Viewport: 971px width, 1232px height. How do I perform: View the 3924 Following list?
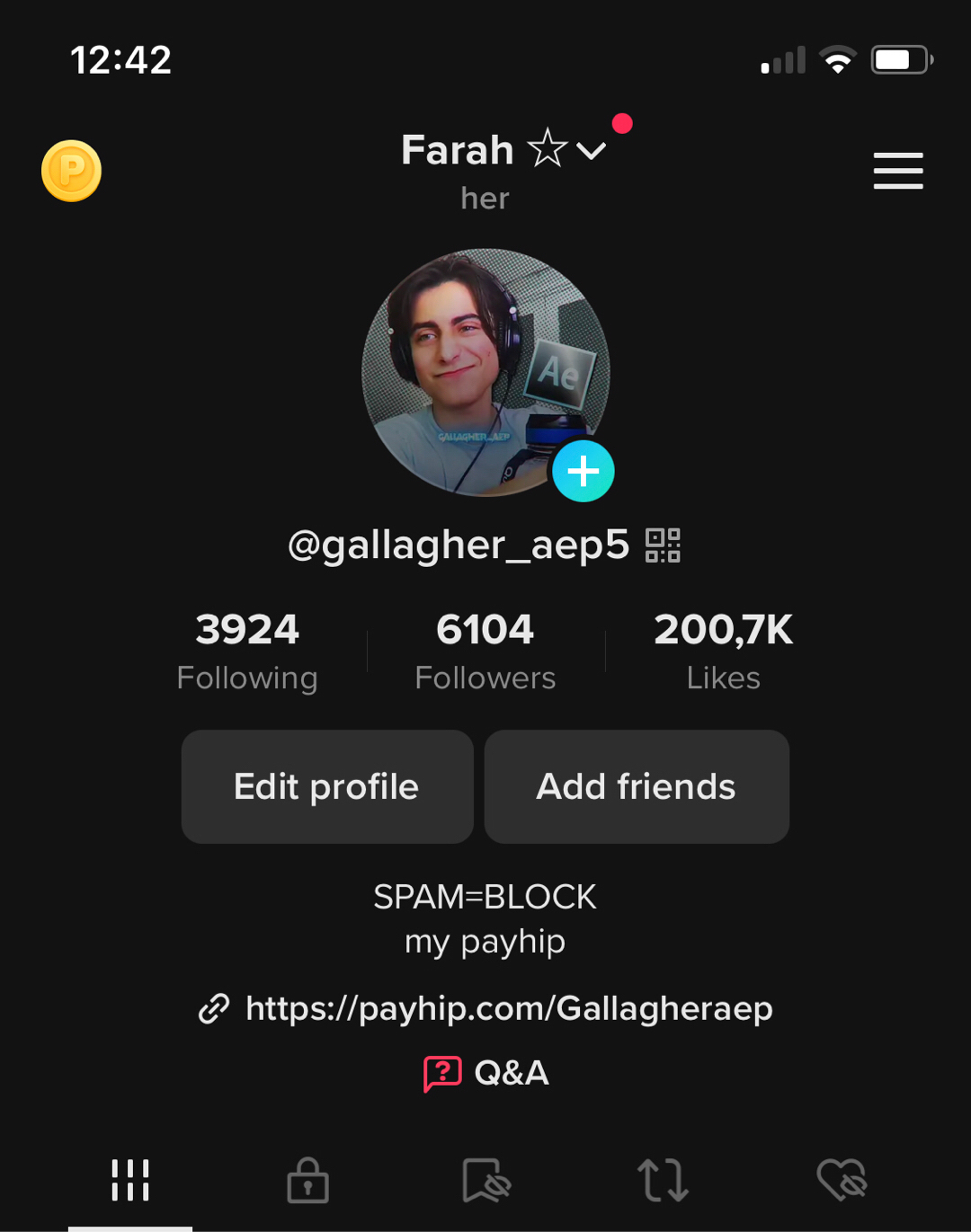(247, 651)
